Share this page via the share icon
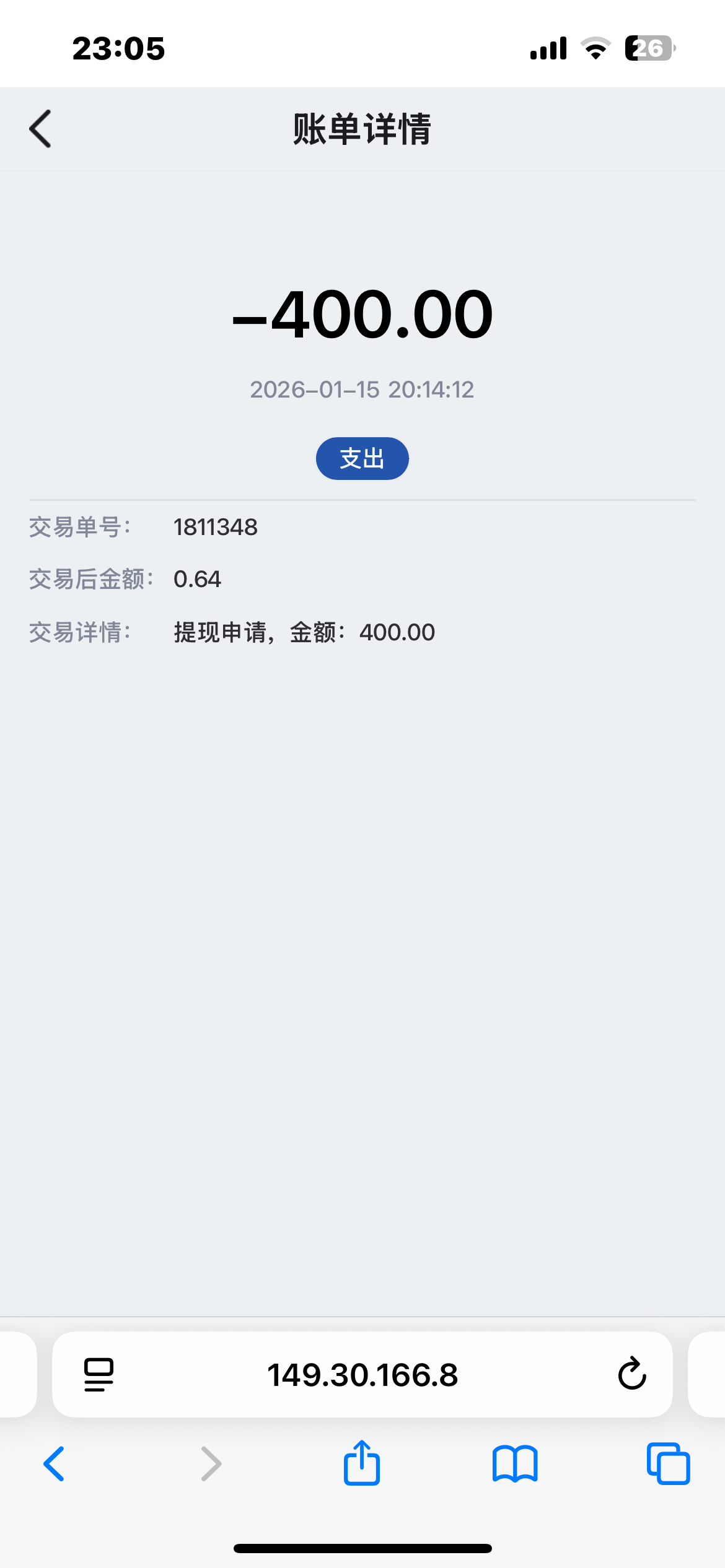 click(362, 1463)
